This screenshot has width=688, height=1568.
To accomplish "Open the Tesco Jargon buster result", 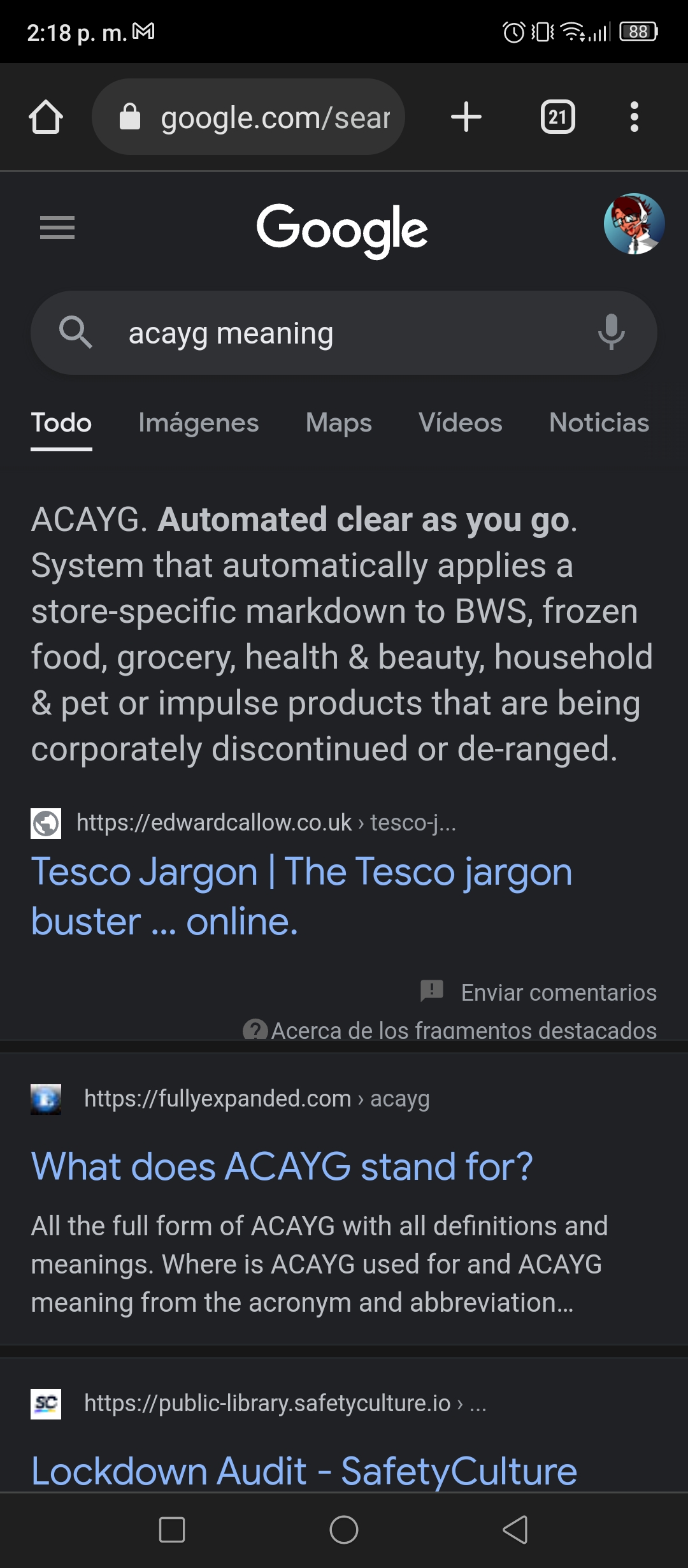I will (x=302, y=896).
